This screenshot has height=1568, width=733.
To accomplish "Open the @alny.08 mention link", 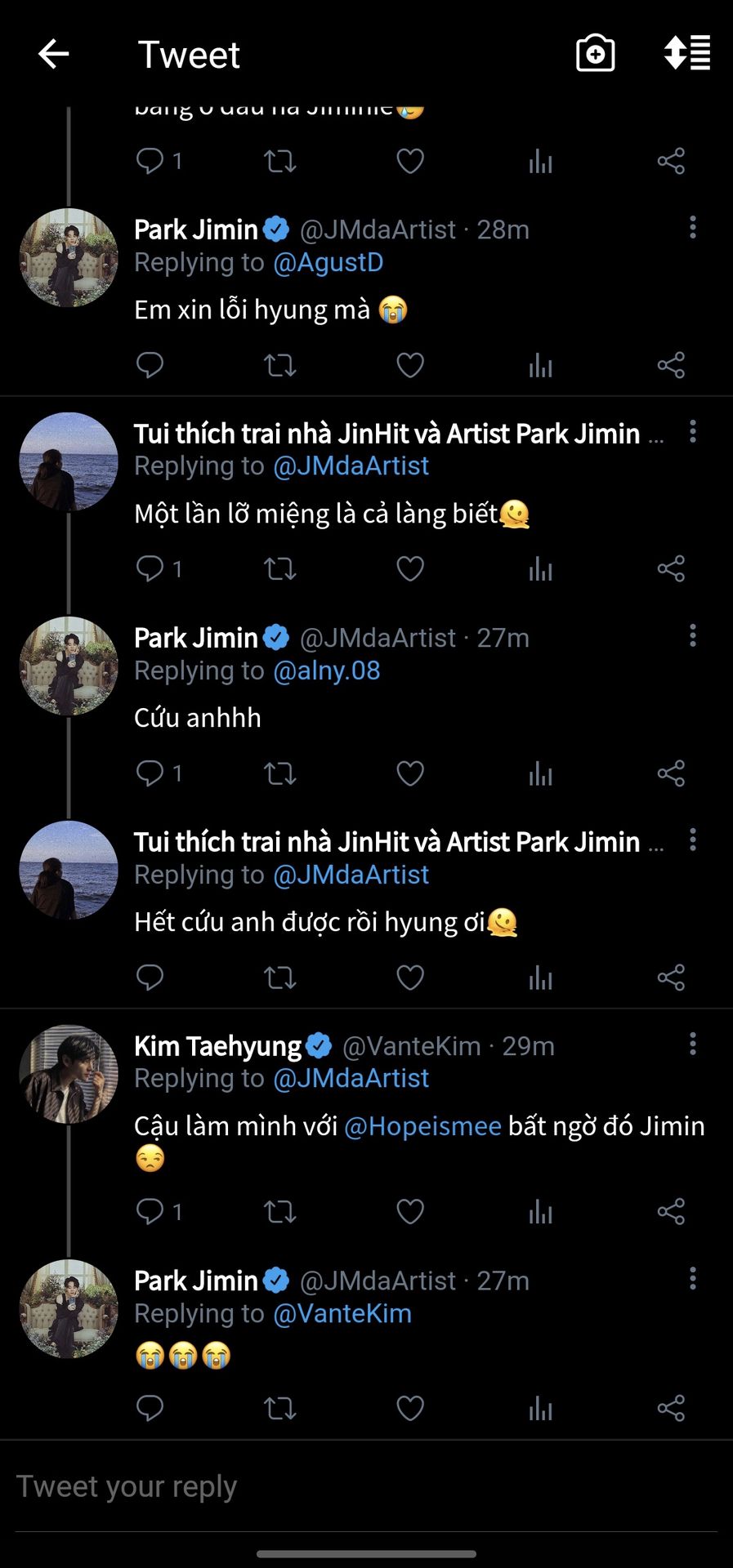I will (326, 671).
